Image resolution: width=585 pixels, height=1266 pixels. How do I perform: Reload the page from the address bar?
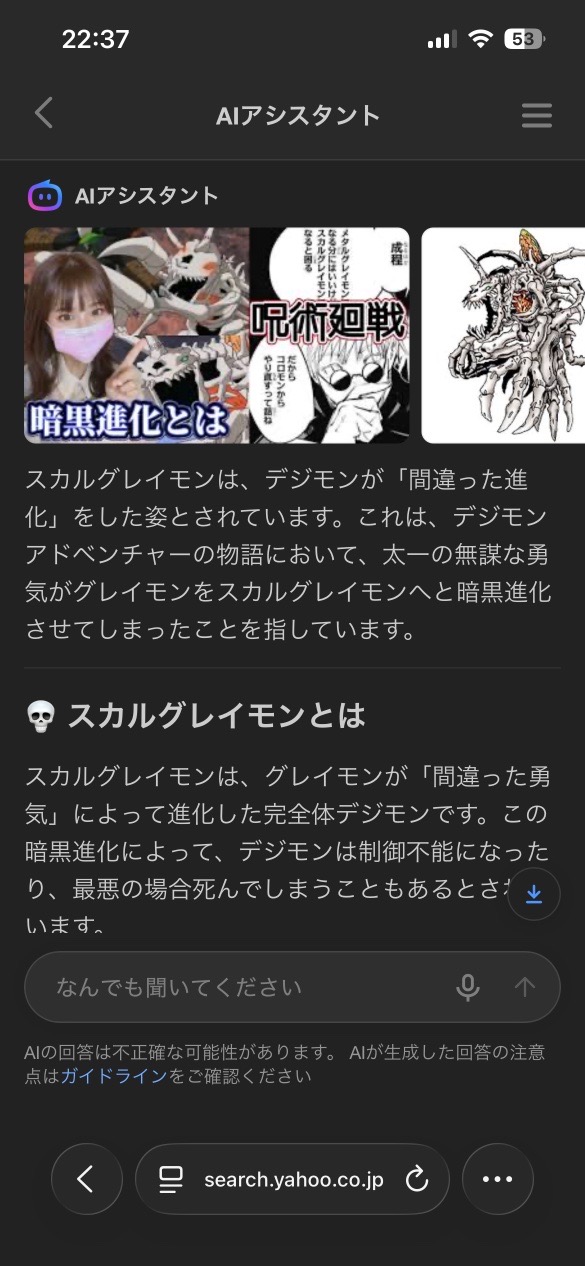pyautogui.click(x=417, y=1180)
